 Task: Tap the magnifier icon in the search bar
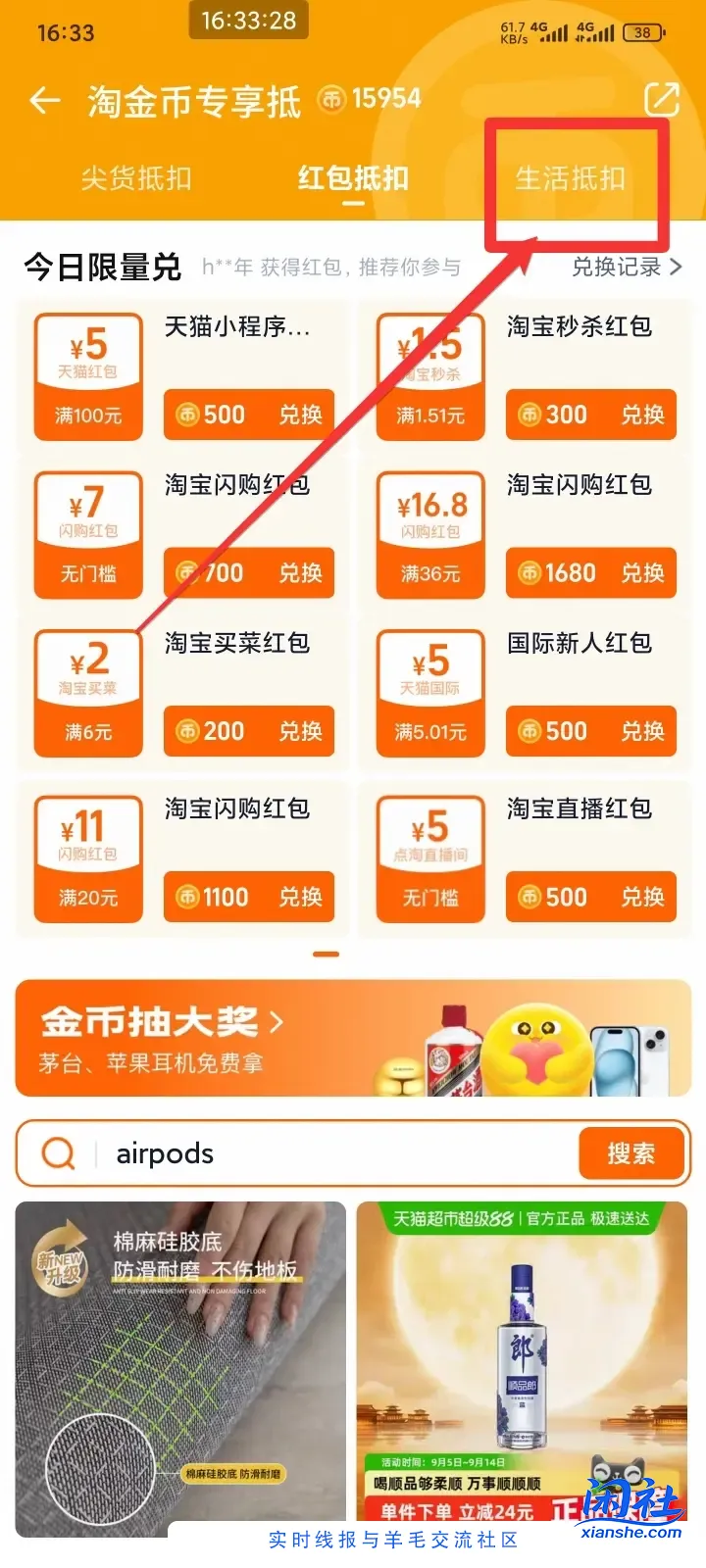pos(56,1153)
